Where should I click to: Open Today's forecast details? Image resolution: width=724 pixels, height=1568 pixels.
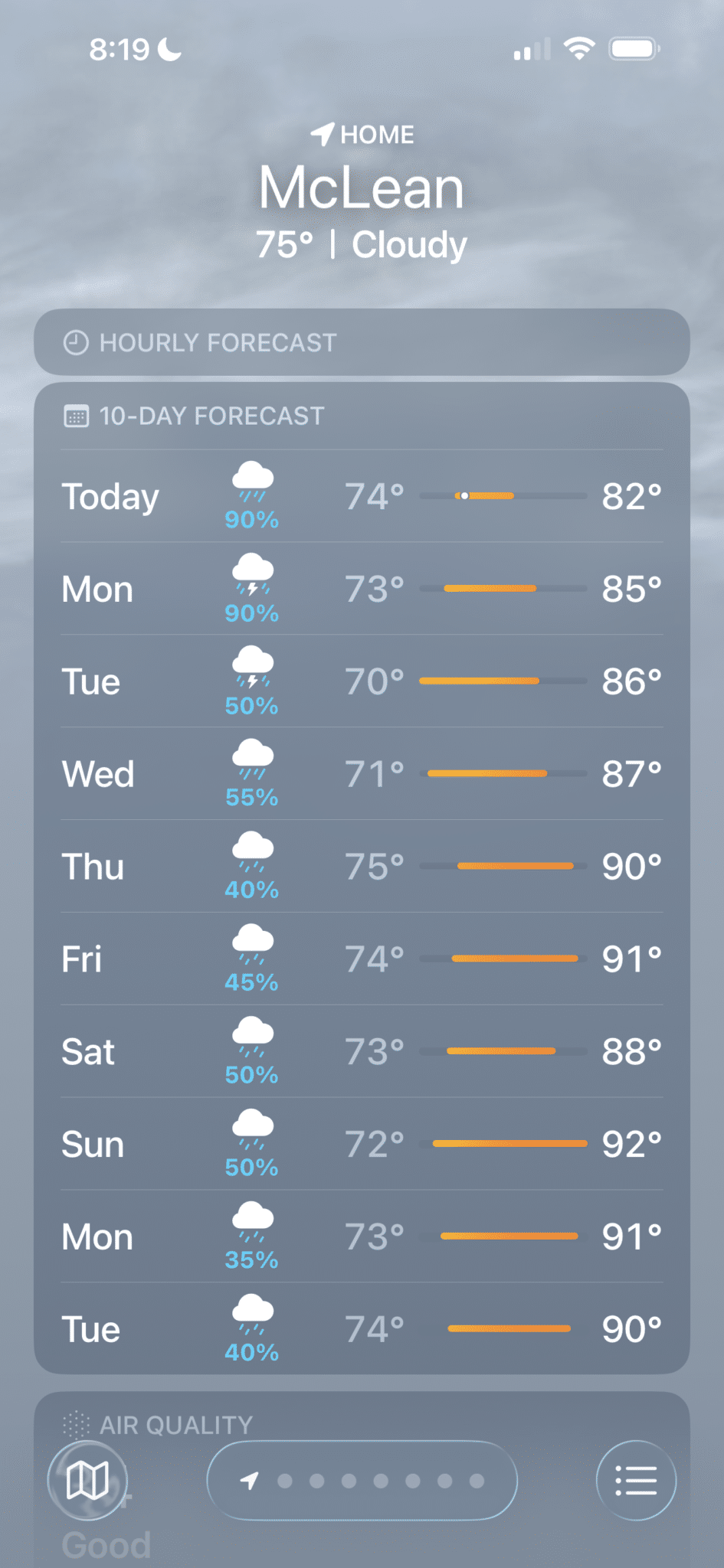click(362, 496)
